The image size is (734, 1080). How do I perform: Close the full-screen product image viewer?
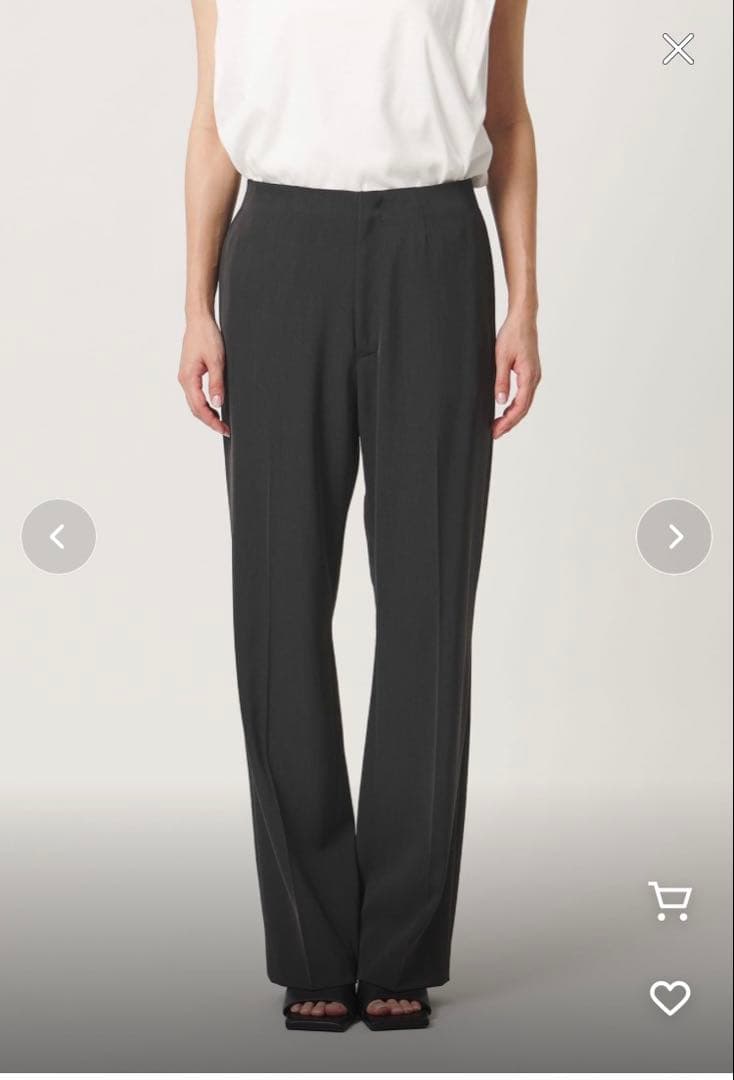click(x=678, y=49)
